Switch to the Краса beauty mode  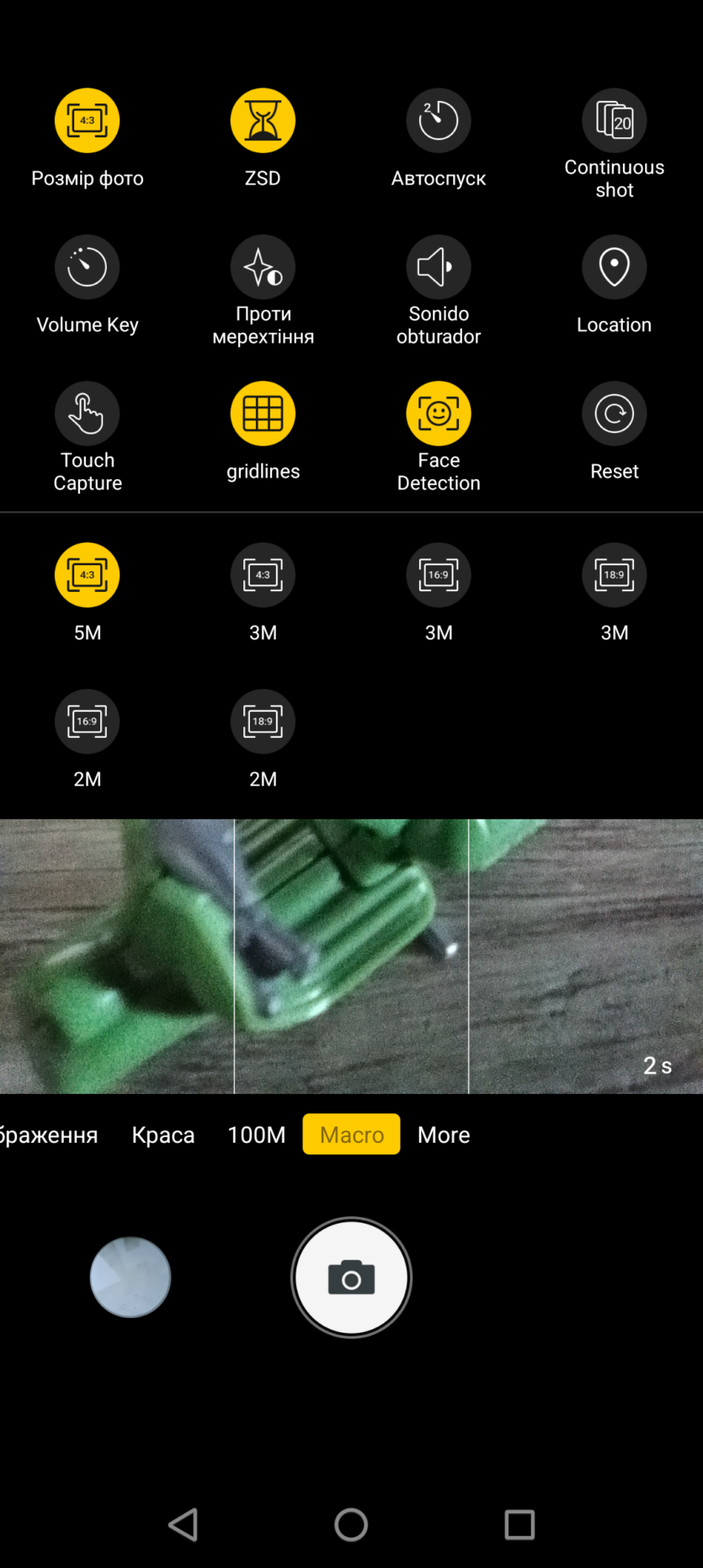[163, 1135]
